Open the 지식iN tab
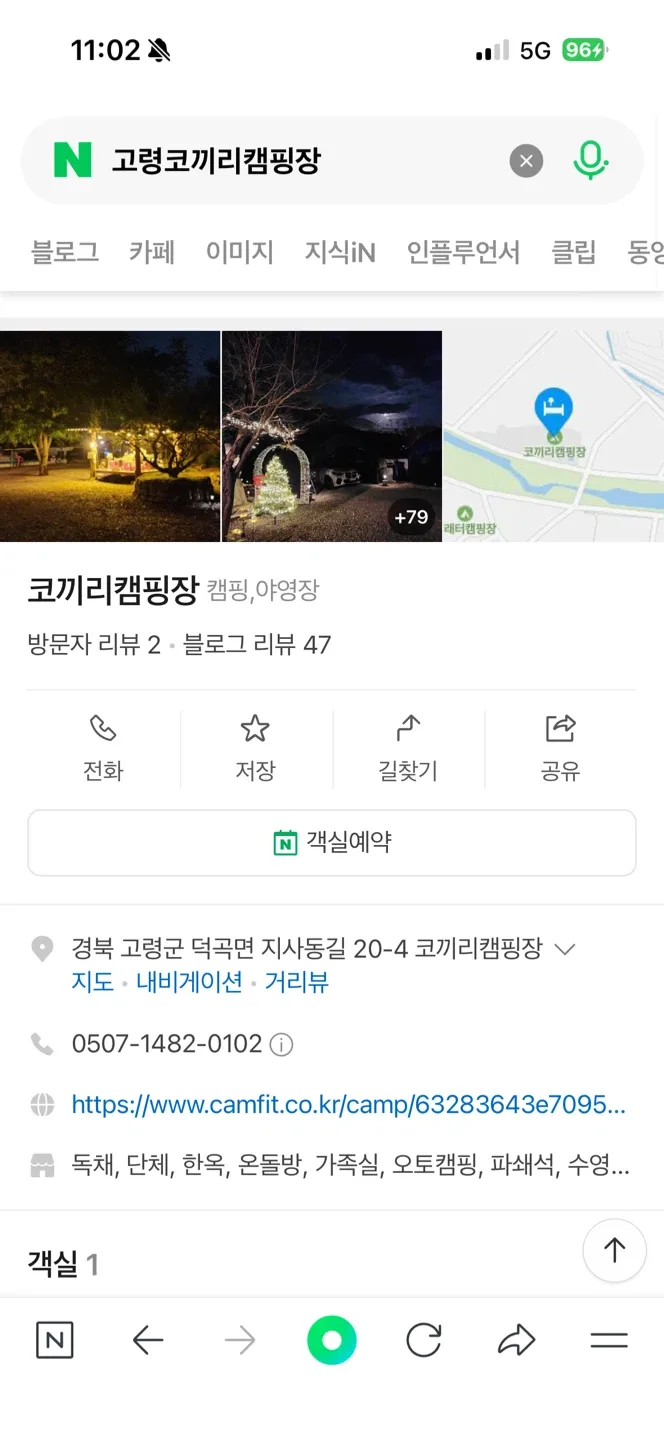This screenshot has height=1440, width=664. [x=340, y=252]
